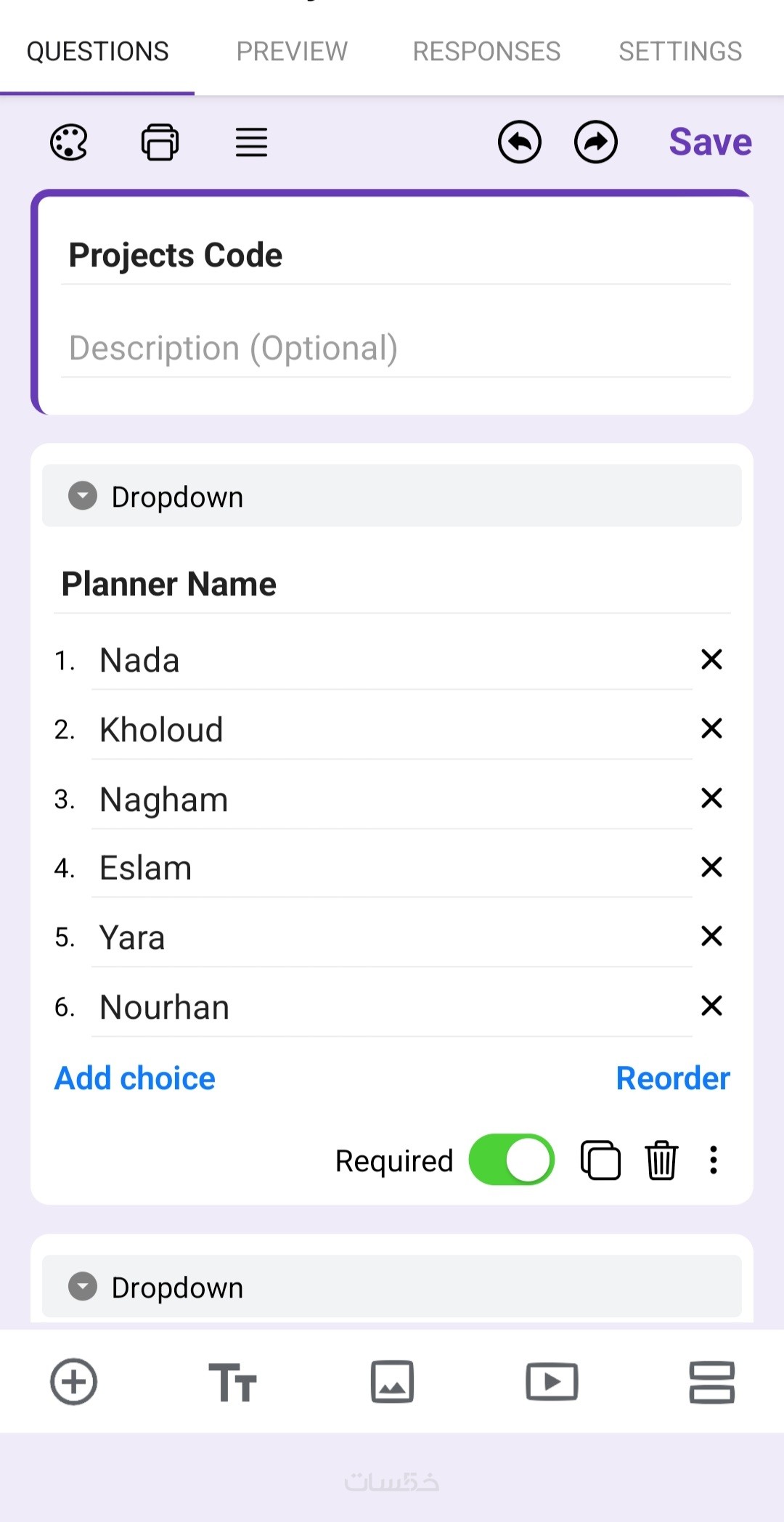Open the Responses tab

tap(486, 52)
